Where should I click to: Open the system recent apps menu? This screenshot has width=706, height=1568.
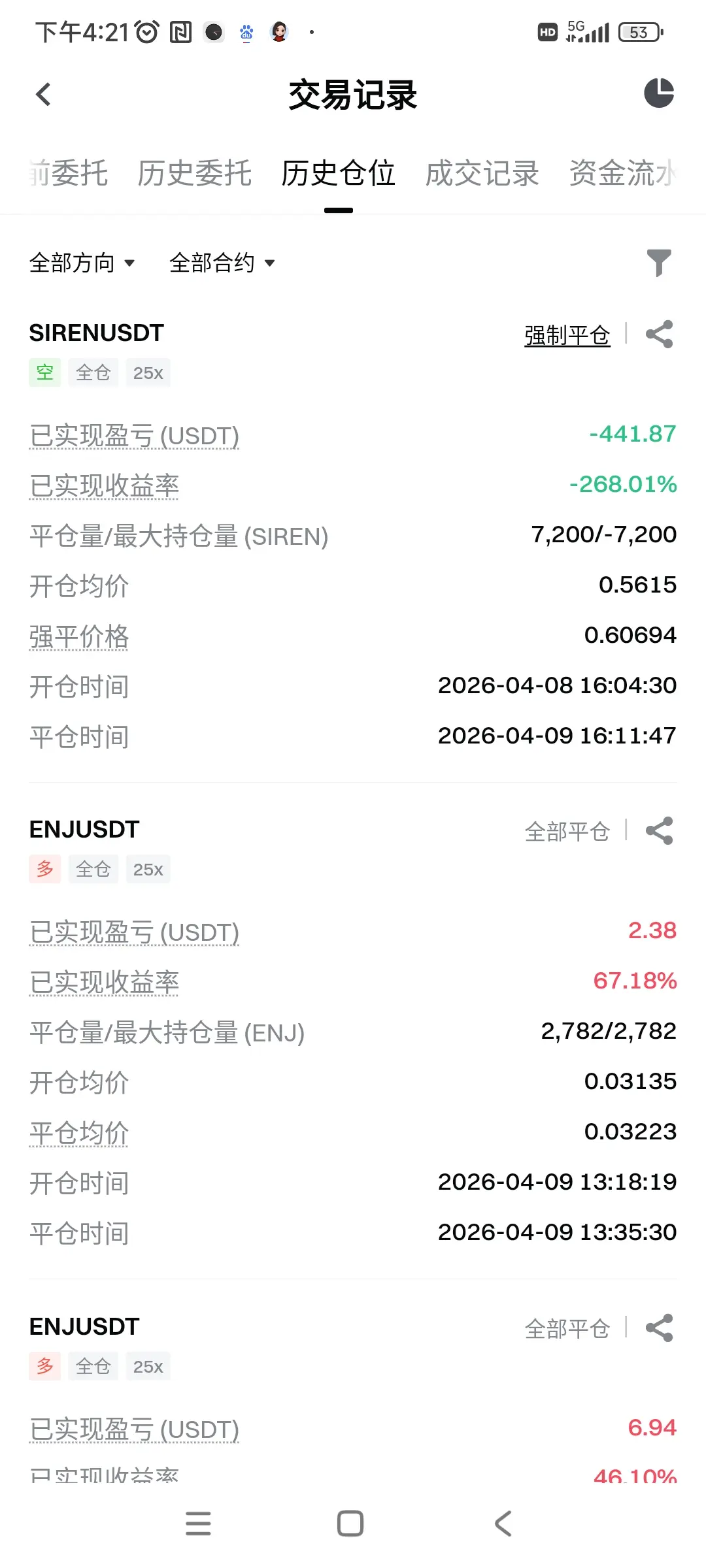pos(198,1524)
